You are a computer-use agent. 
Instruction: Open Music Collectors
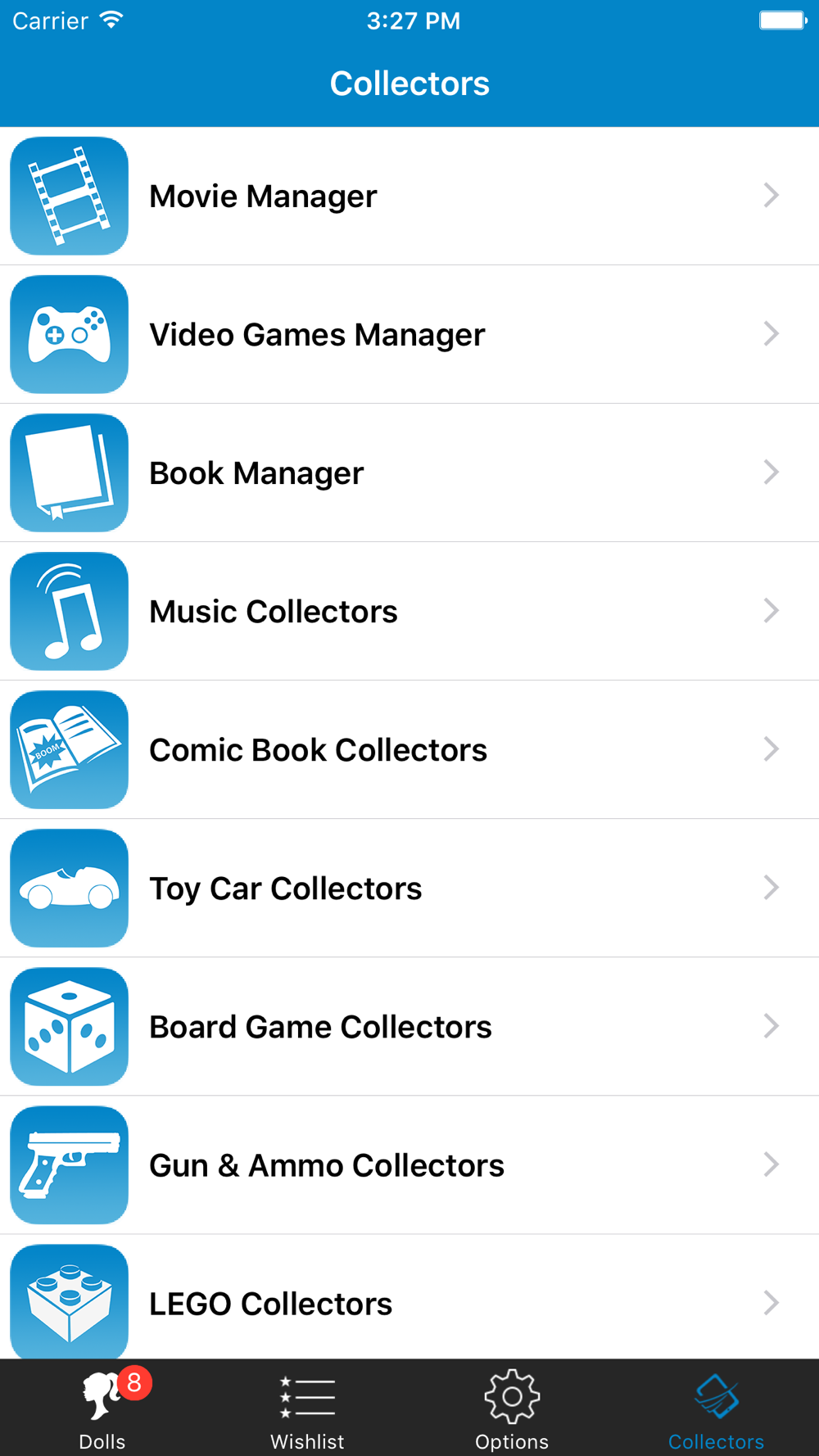click(409, 611)
